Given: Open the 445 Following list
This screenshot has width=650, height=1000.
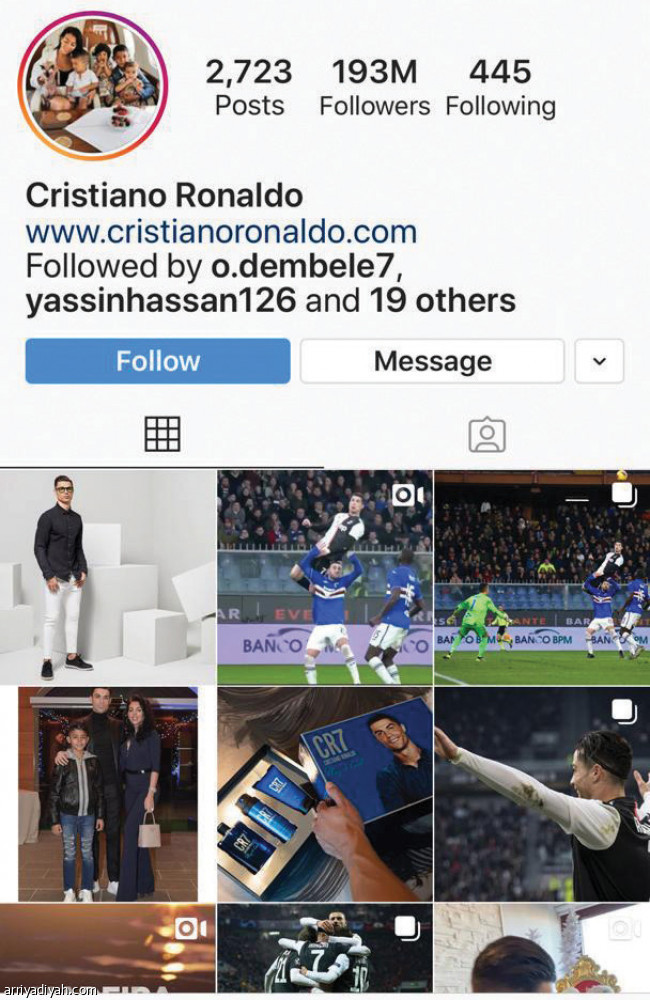Looking at the screenshot, I should pos(500,88).
